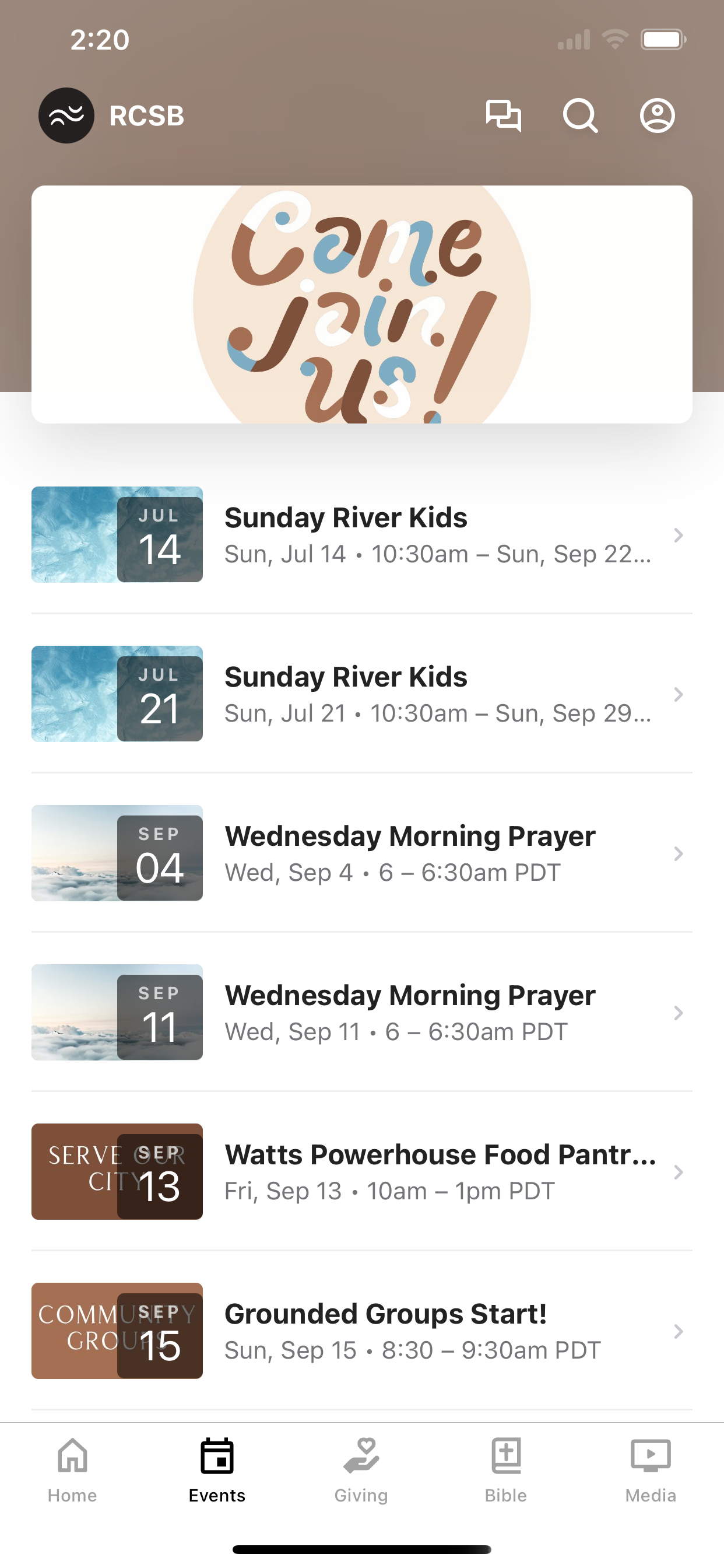Open Sunday River Kids event on Jul 14
The width and height of the screenshot is (724, 1568).
[x=362, y=534]
